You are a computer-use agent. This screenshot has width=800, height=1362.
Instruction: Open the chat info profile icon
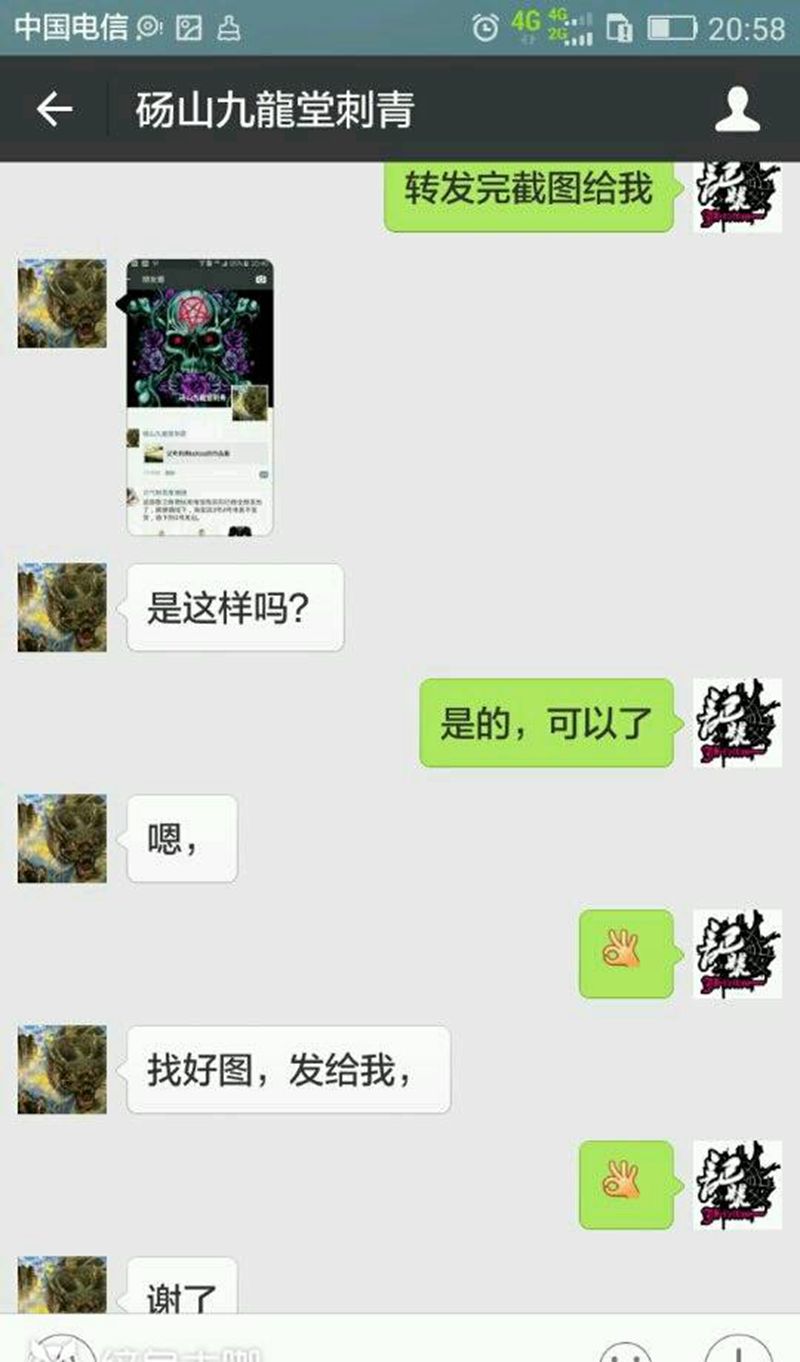tap(738, 110)
